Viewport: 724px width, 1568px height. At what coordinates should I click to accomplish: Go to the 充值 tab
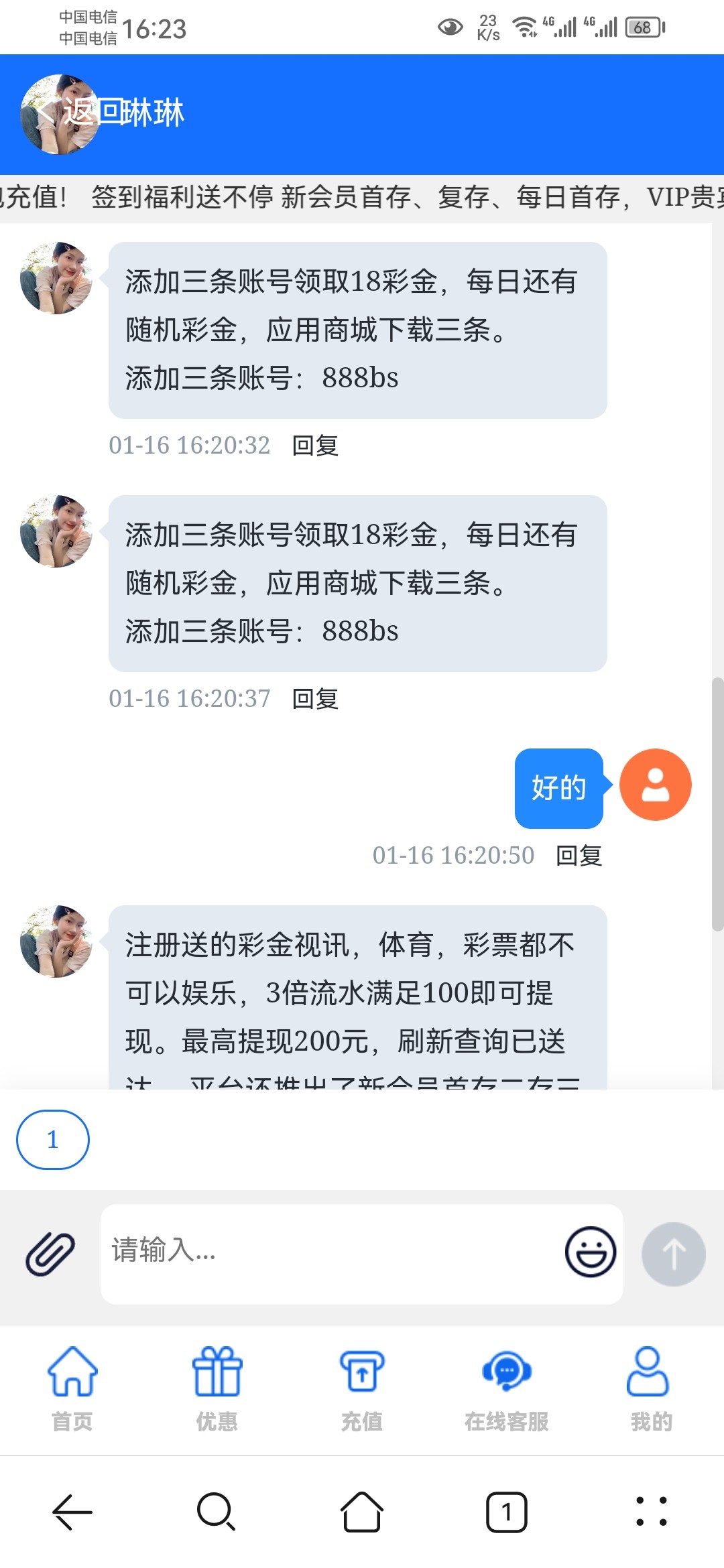[x=362, y=1388]
